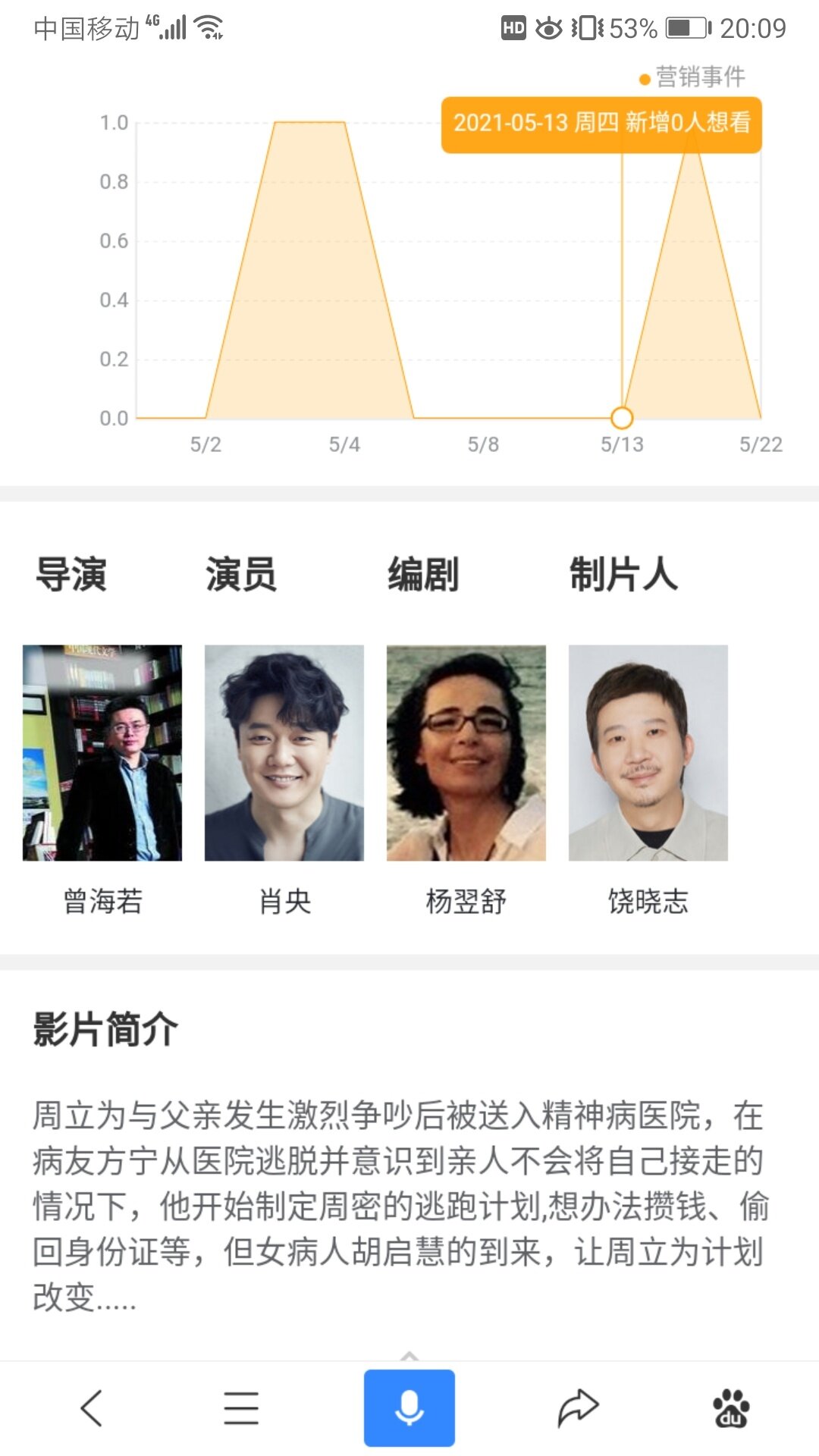Viewport: 819px width, 1456px height.
Task: Share this movie page
Action: (578, 1407)
